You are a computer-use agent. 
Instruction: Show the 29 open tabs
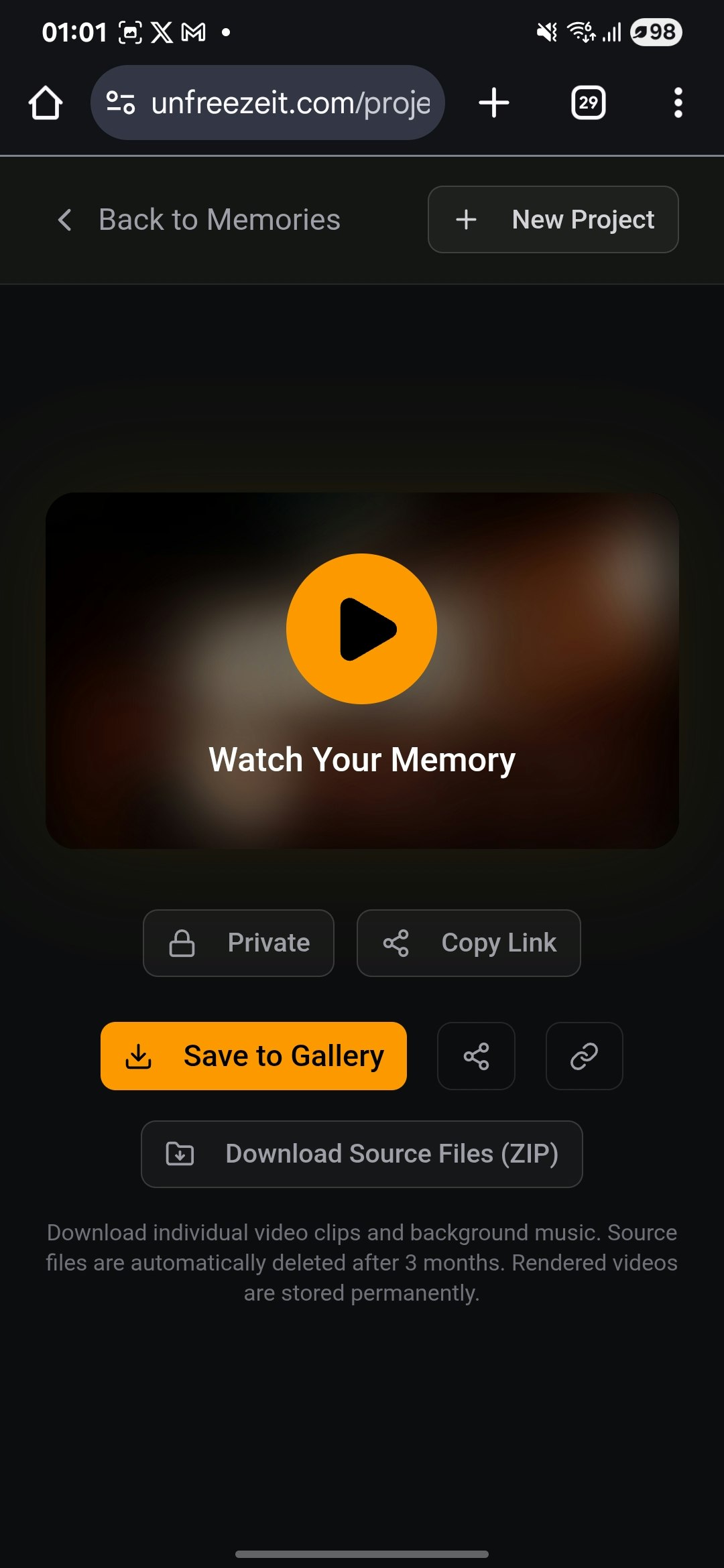588,103
